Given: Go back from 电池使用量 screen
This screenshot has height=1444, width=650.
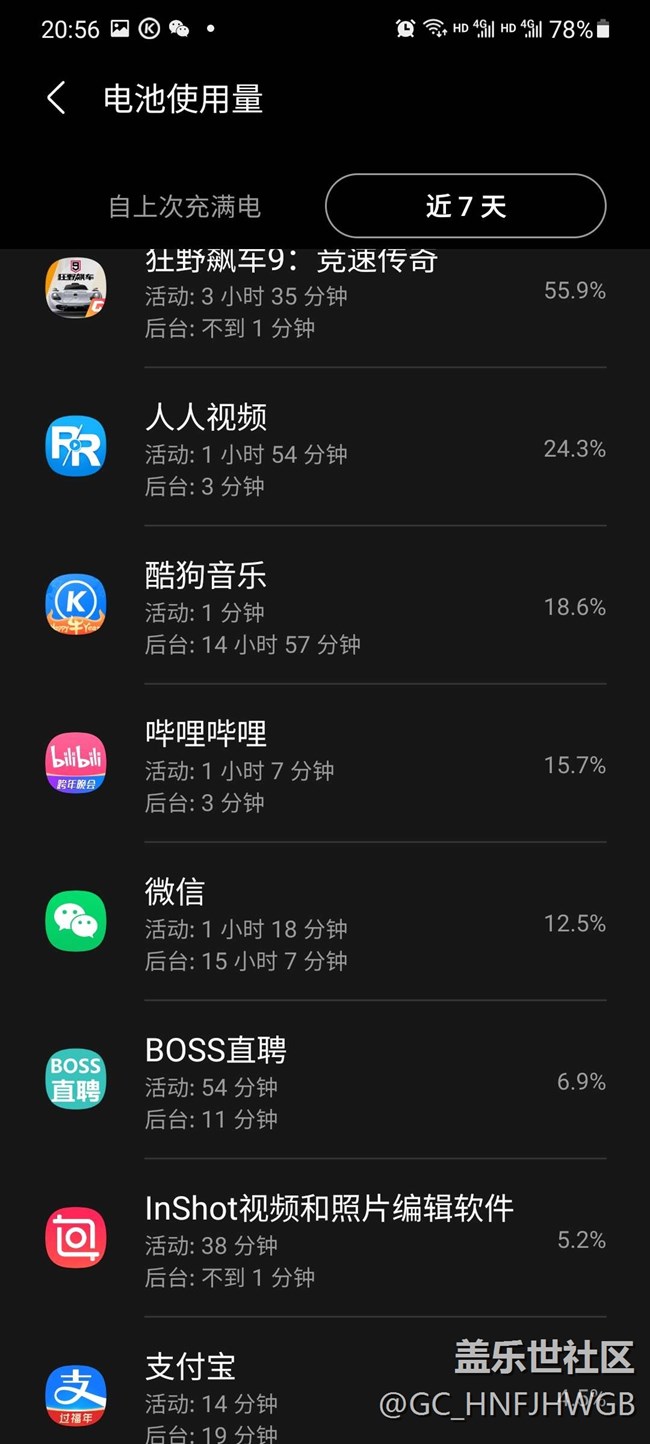Looking at the screenshot, I should [x=57, y=98].
